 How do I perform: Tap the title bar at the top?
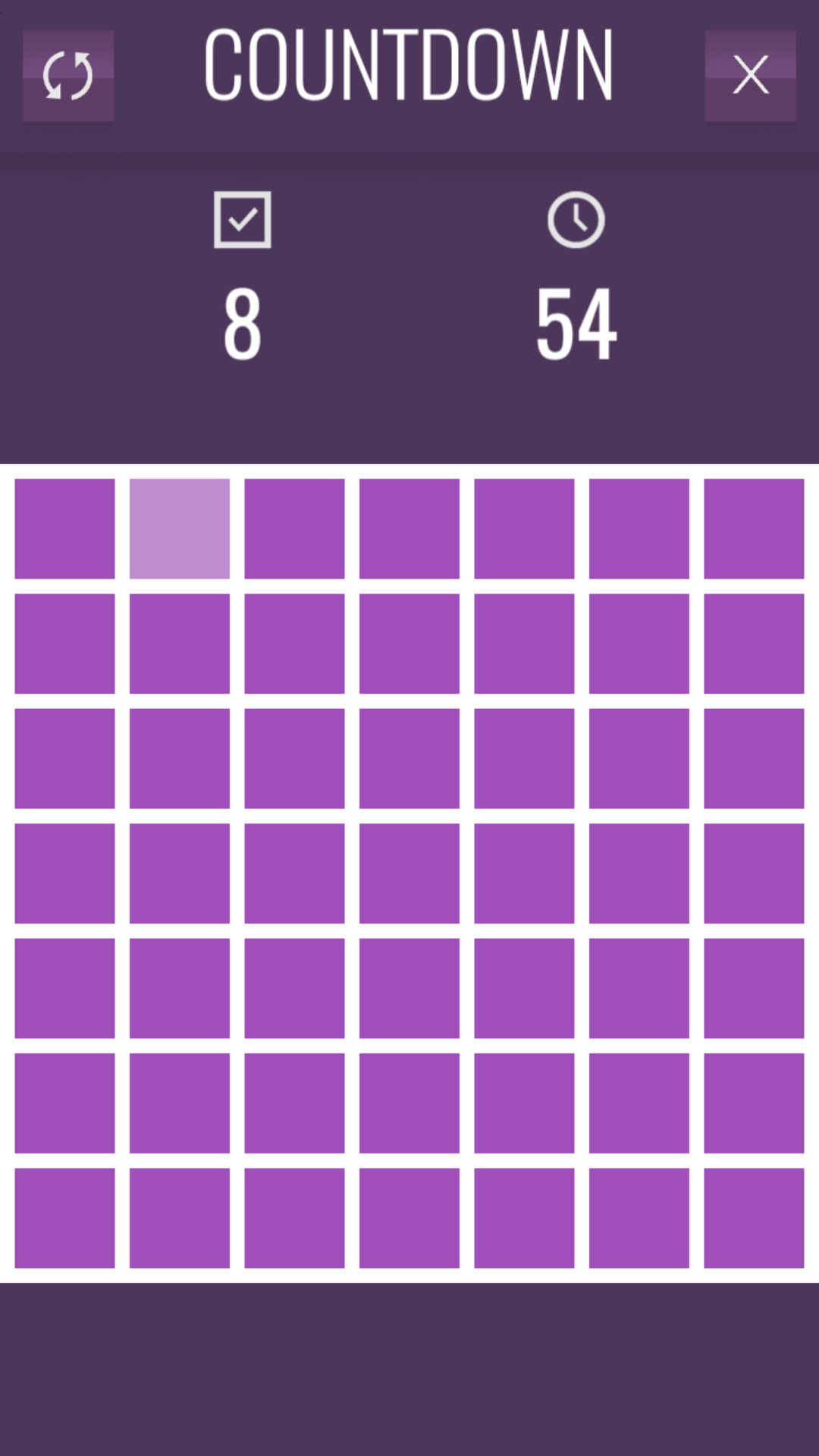coord(409,64)
